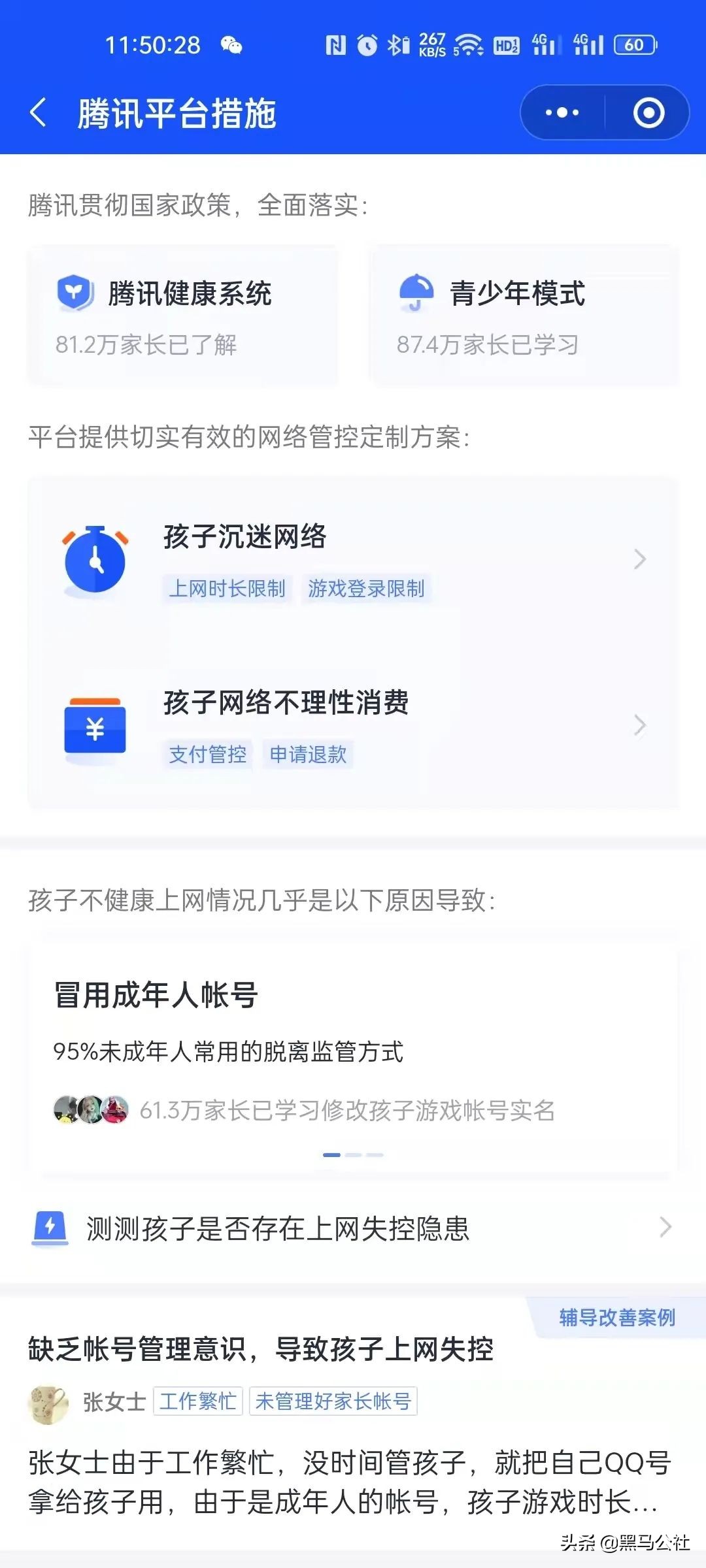Click the 申请退款 tag
This screenshot has height=1568, width=706.
309,755
